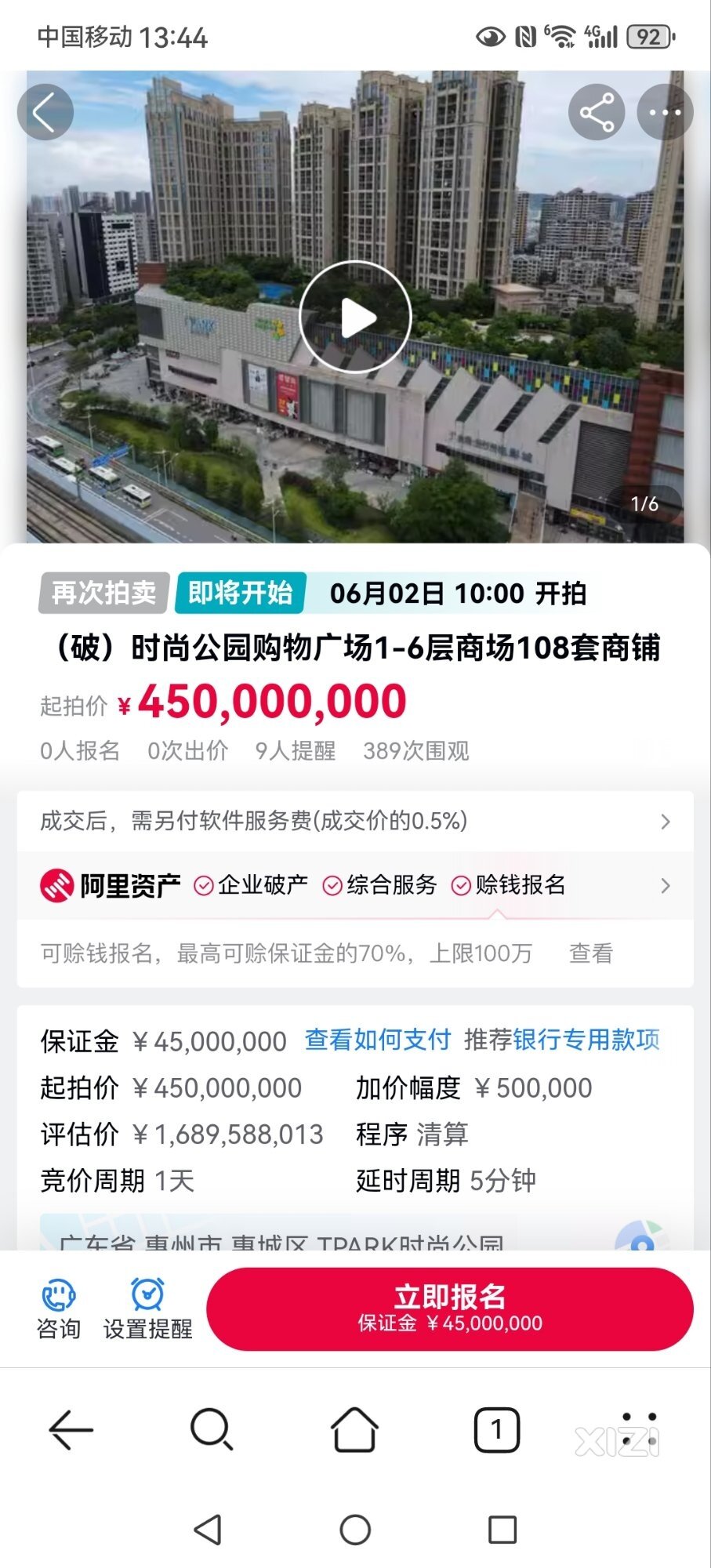
Task: Tap 立即报名 to register with deposit
Action: tap(449, 1308)
